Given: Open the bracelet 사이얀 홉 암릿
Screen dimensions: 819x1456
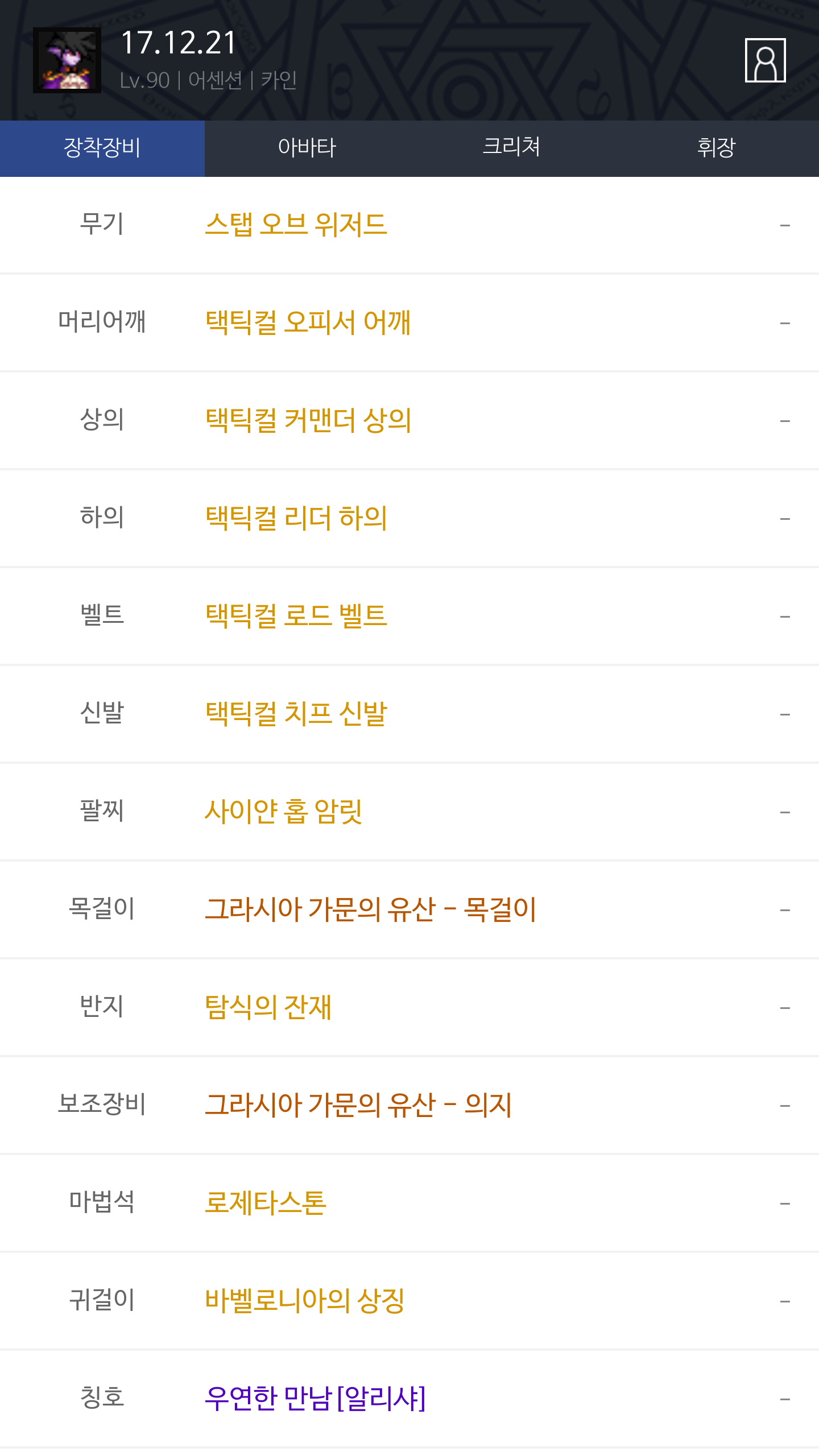Looking at the screenshot, I should [409, 812].
